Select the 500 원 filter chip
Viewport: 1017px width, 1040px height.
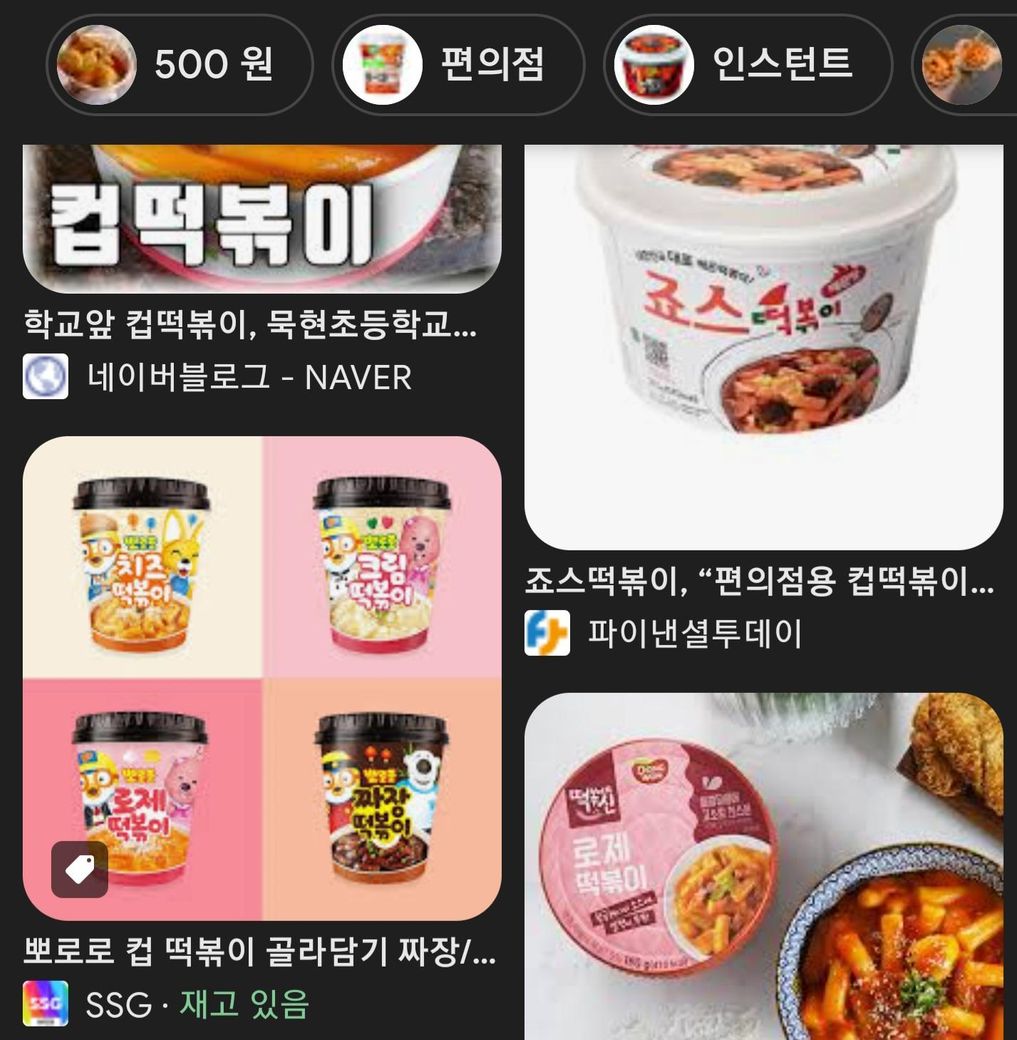point(179,65)
